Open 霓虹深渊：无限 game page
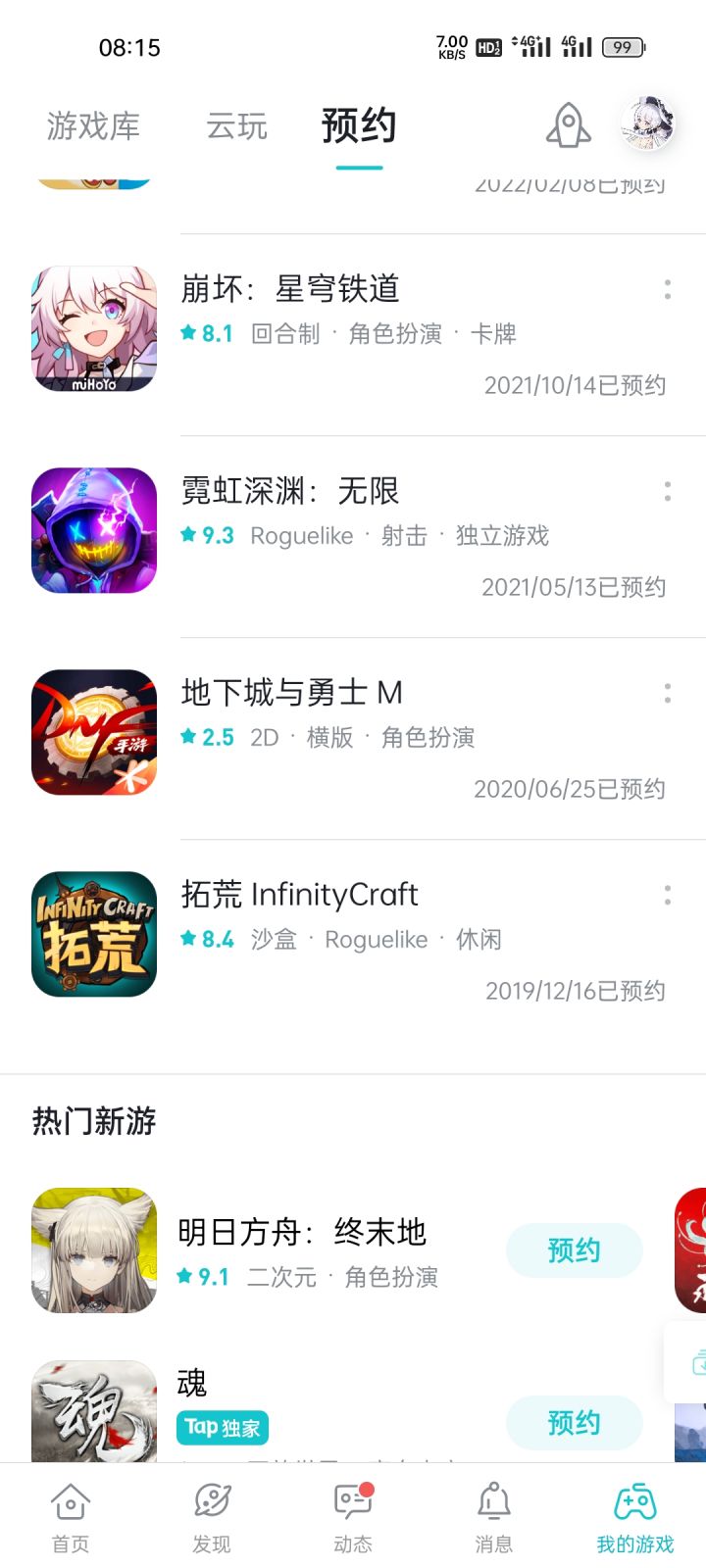The height and width of the screenshot is (1568, 706). [x=290, y=491]
